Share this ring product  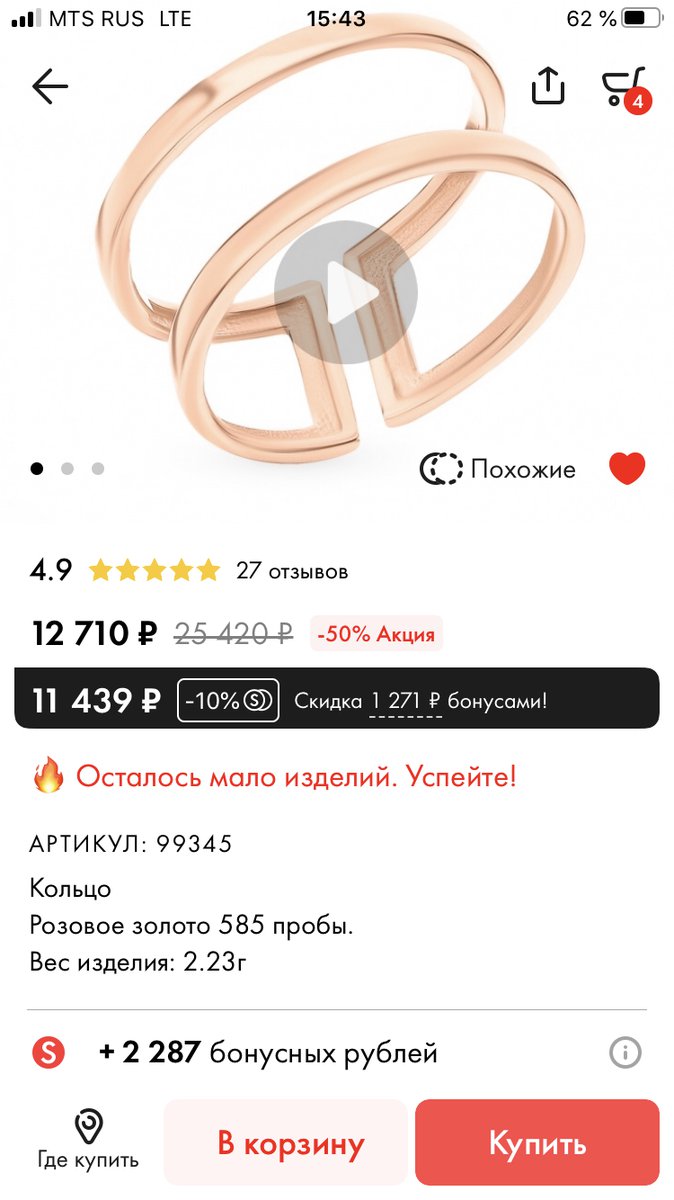pyautogui.click(x=547, y=86)
